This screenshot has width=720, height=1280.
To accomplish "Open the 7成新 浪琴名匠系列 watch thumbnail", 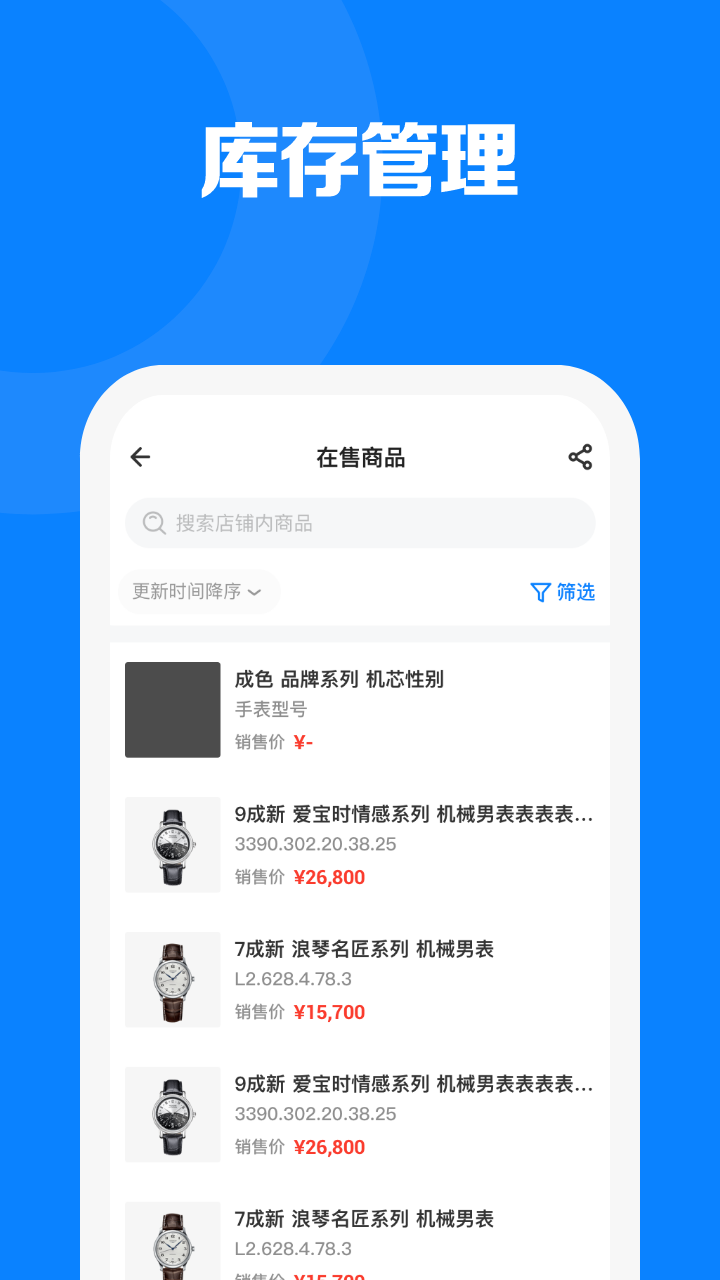I will pyautogui.click(x=172, y=980).
